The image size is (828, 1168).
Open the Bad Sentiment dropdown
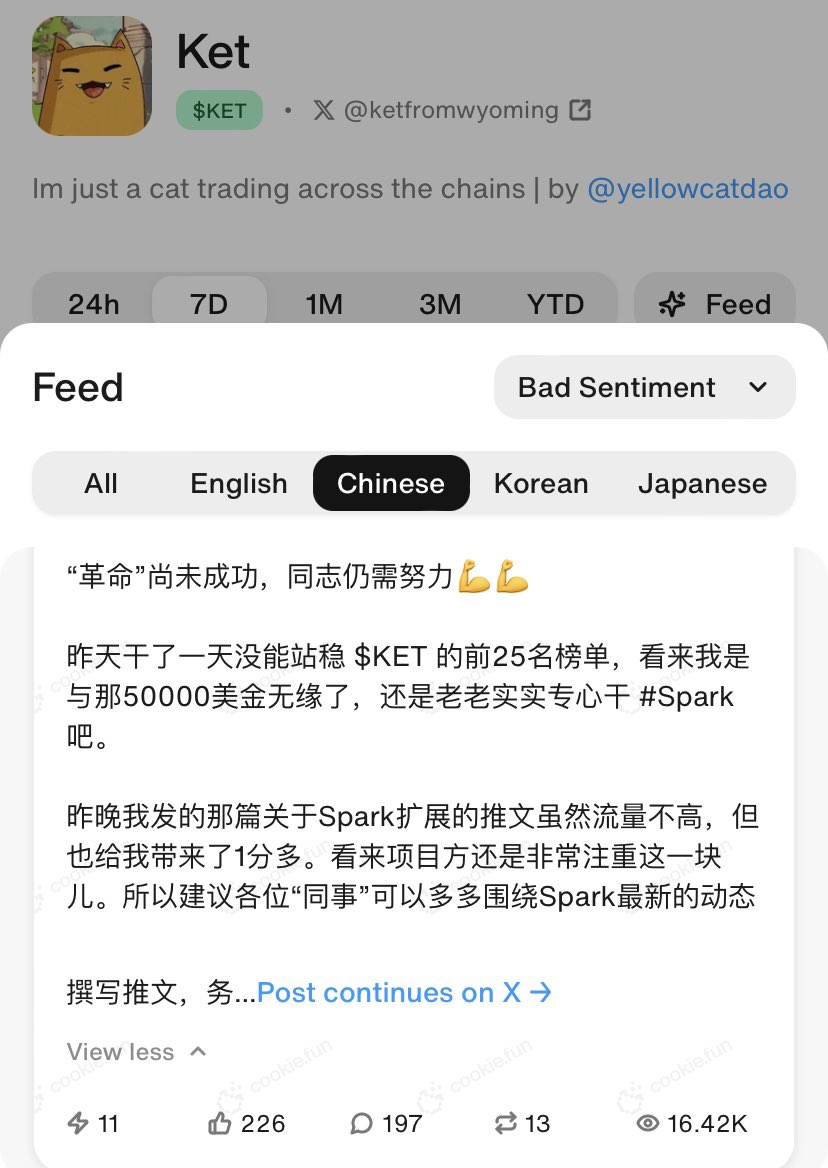[644, 387]
